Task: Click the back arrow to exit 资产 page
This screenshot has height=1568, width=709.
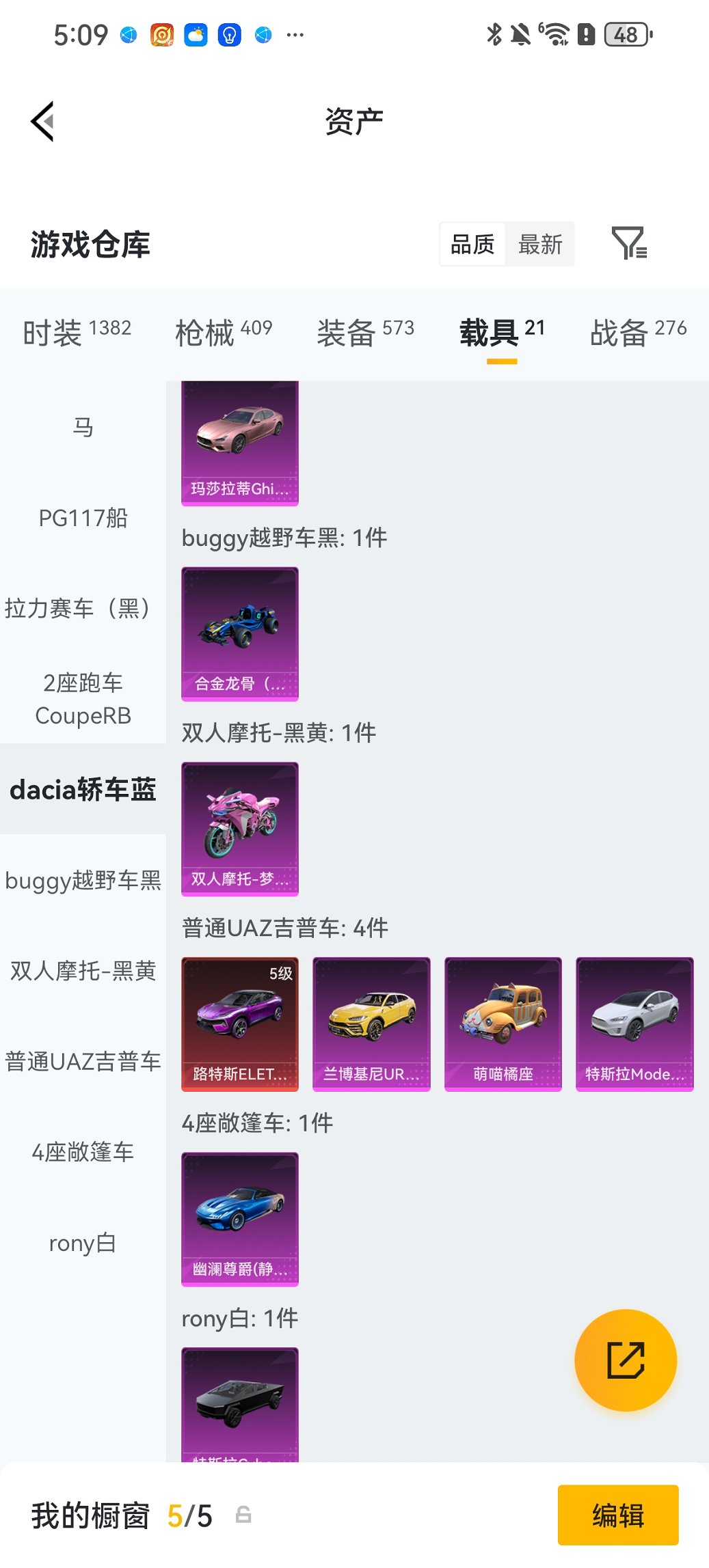Action: pos(42,121)
